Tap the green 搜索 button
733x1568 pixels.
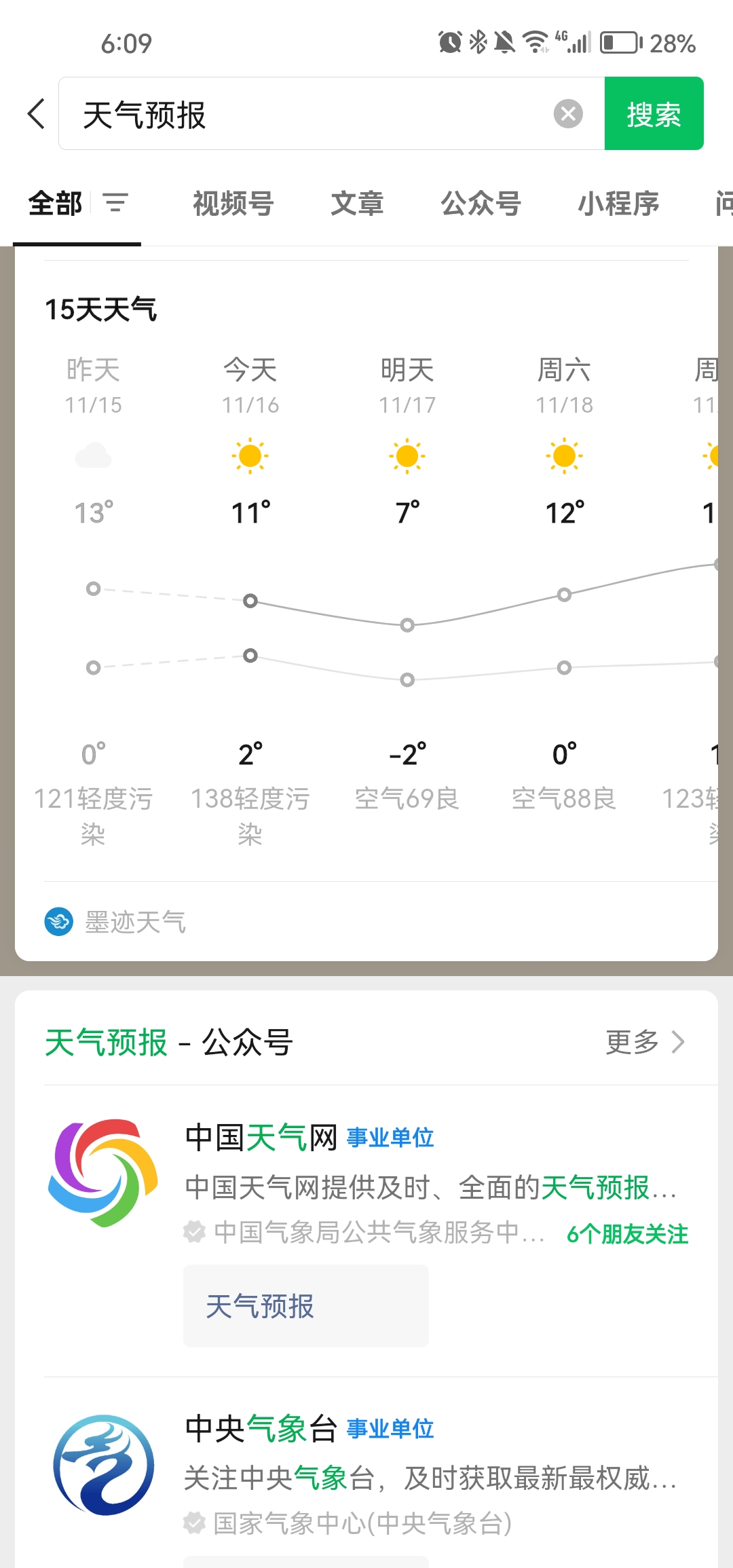click(x=654, y=113)
